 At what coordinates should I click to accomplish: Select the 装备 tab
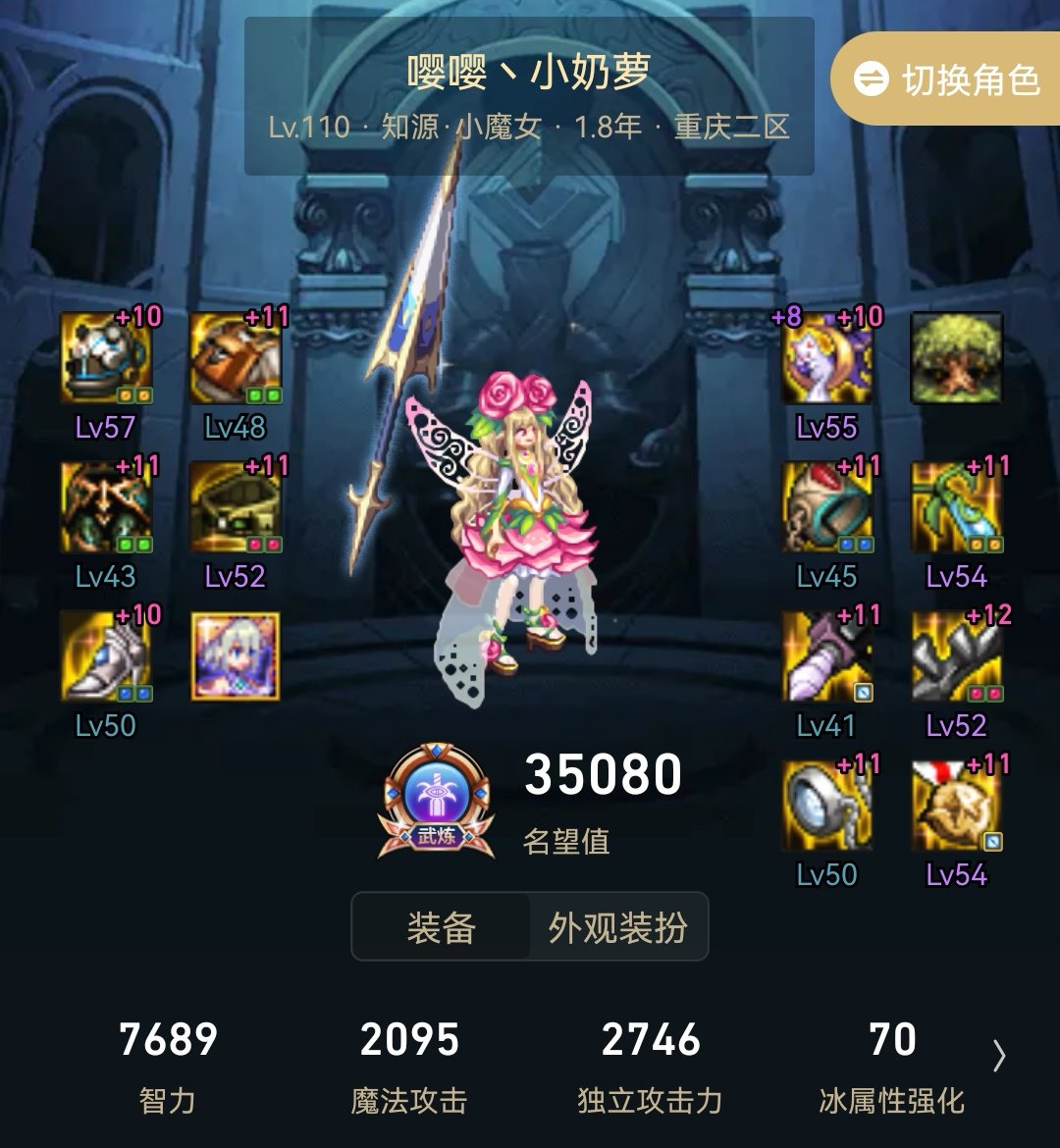[442, 927]
